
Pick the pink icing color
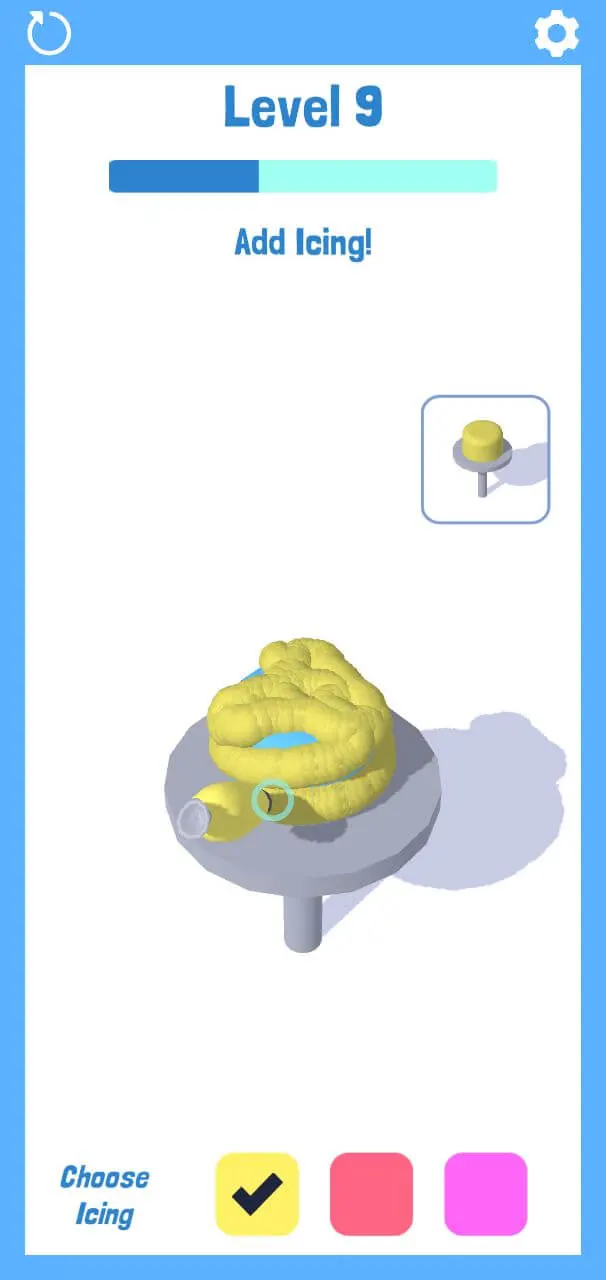tap(485, 1193)
